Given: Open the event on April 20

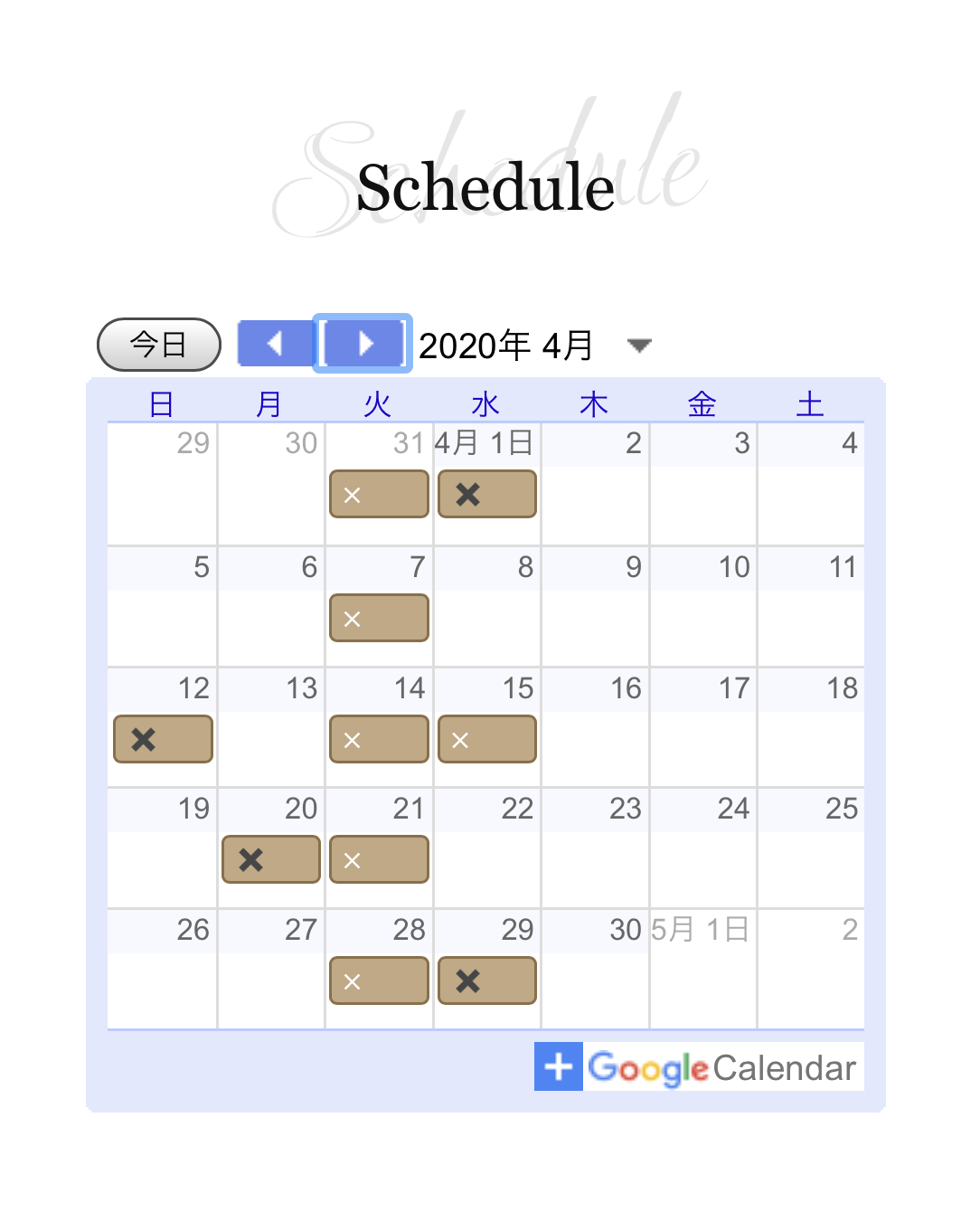Looking at the screenshot, I should [x=270, y=860].
